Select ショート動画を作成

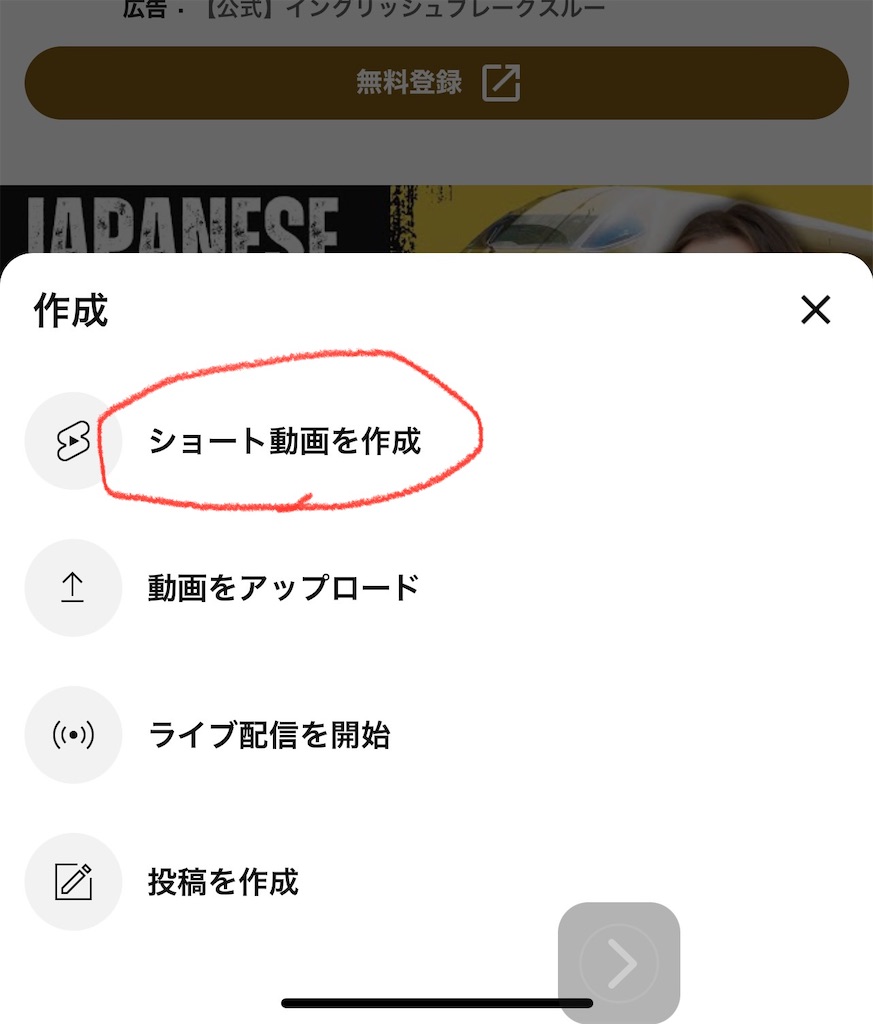pyautogui.click(x=284, y=441)
